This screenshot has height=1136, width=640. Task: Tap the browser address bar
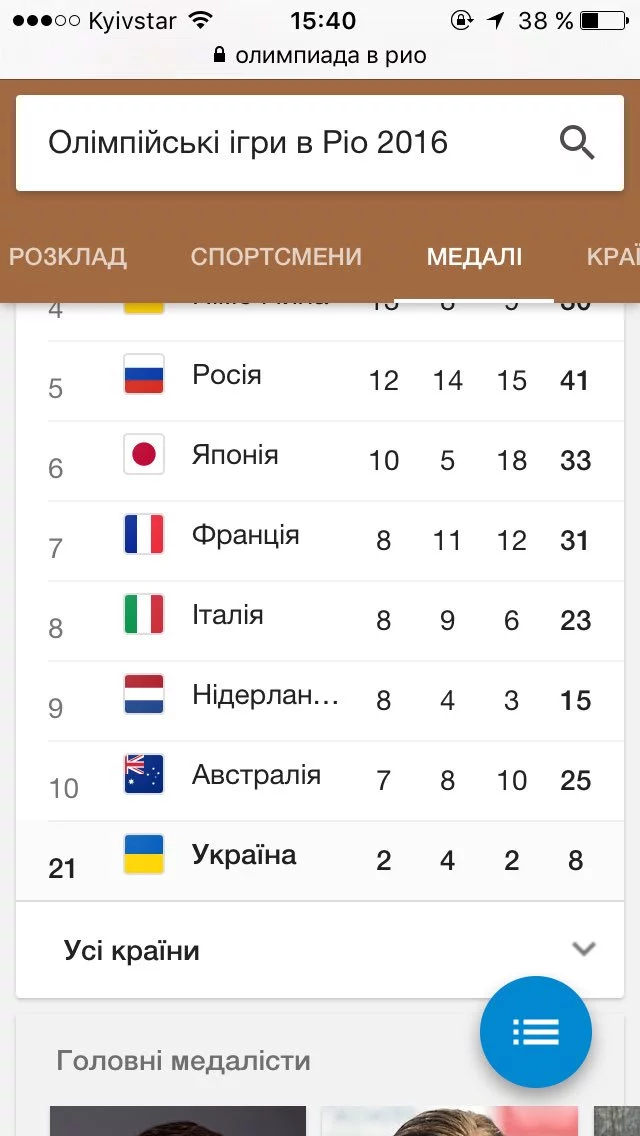pos(320,56)
